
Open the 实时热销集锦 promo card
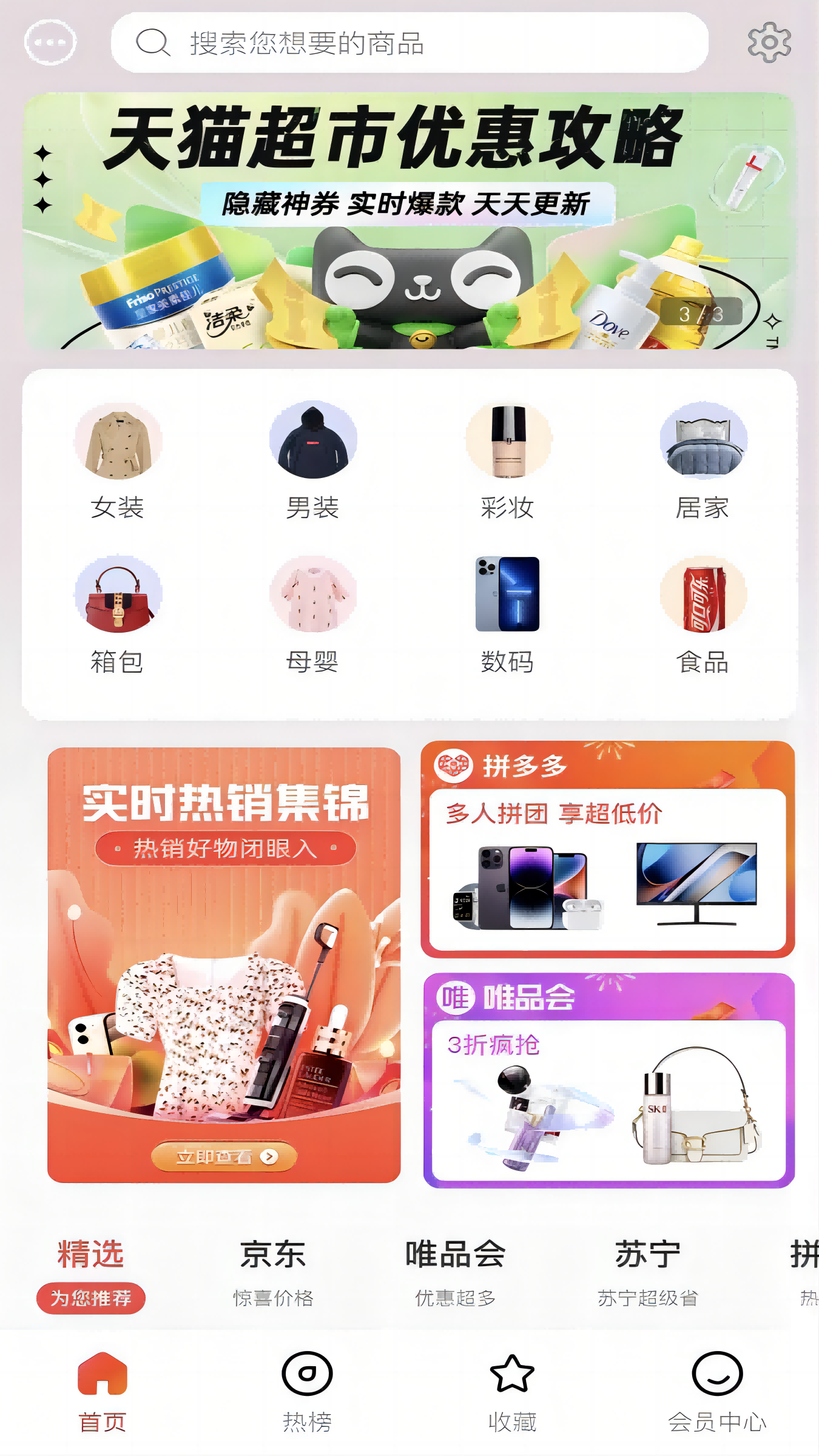[x=224, y=965]
